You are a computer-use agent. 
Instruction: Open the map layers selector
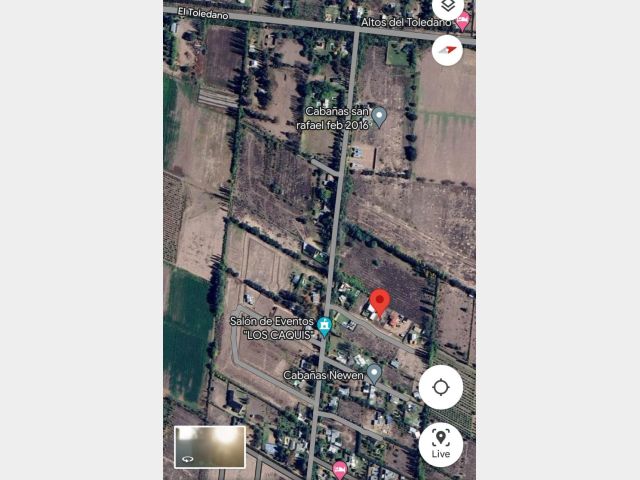[447, 7]
